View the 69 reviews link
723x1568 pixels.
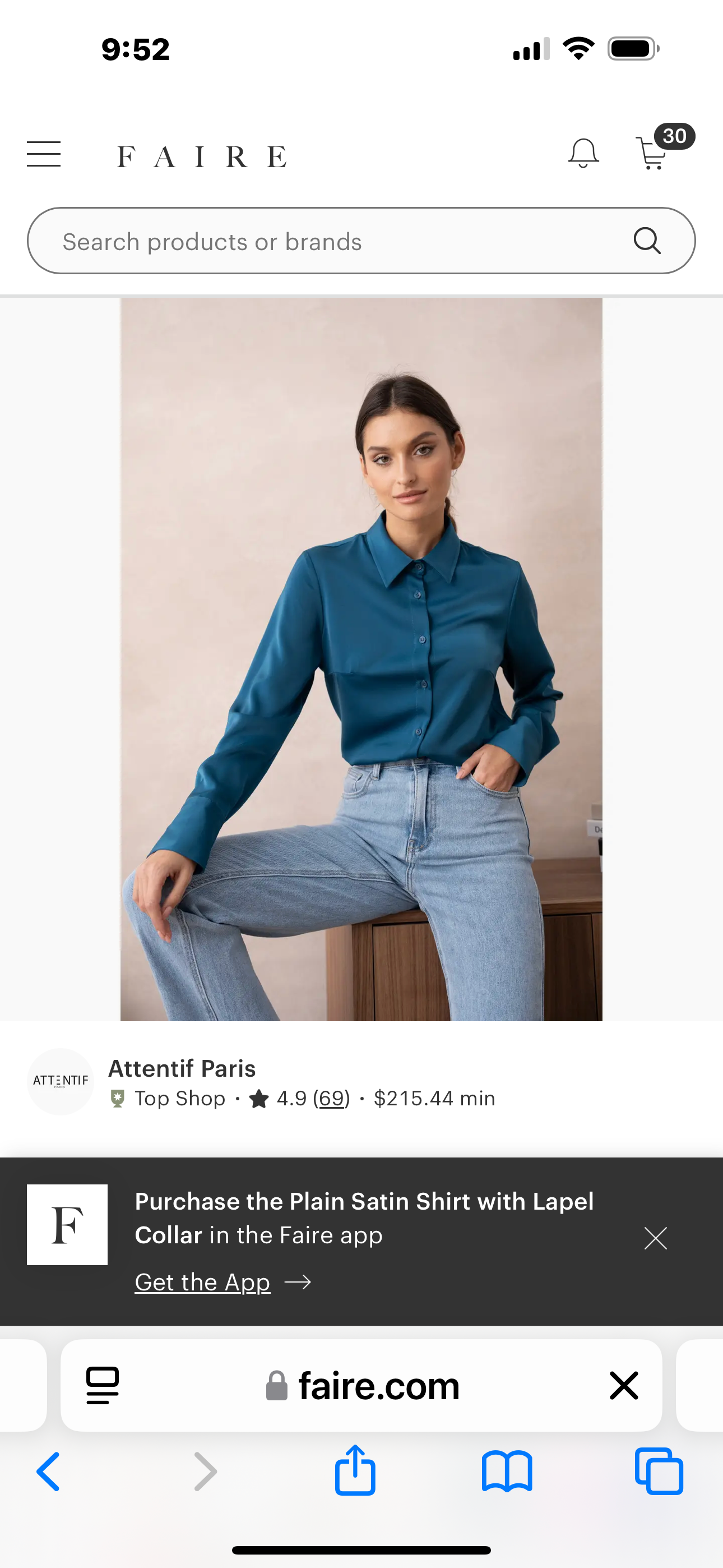(332, 1099)
